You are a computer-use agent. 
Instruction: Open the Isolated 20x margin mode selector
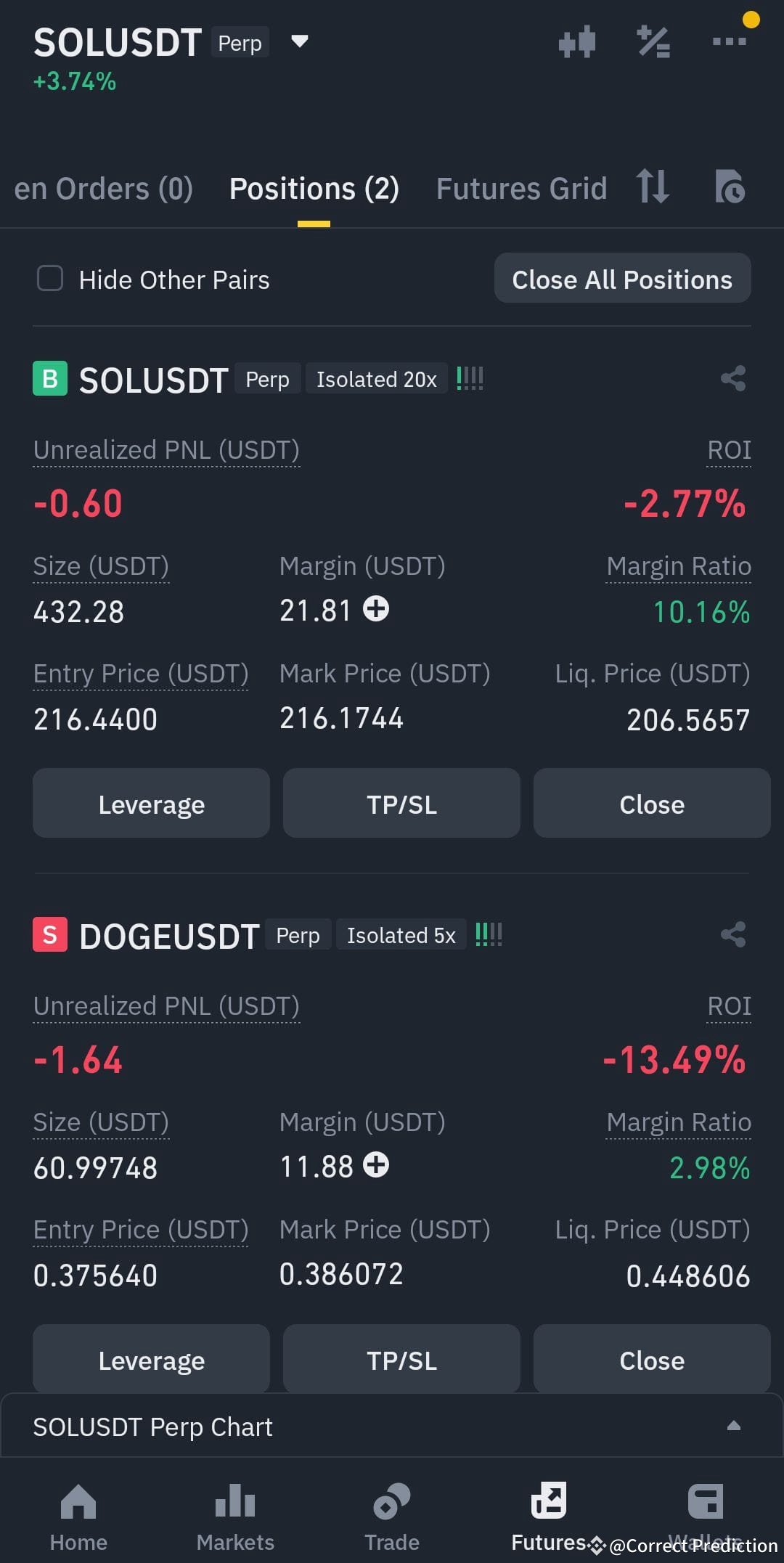376,378
